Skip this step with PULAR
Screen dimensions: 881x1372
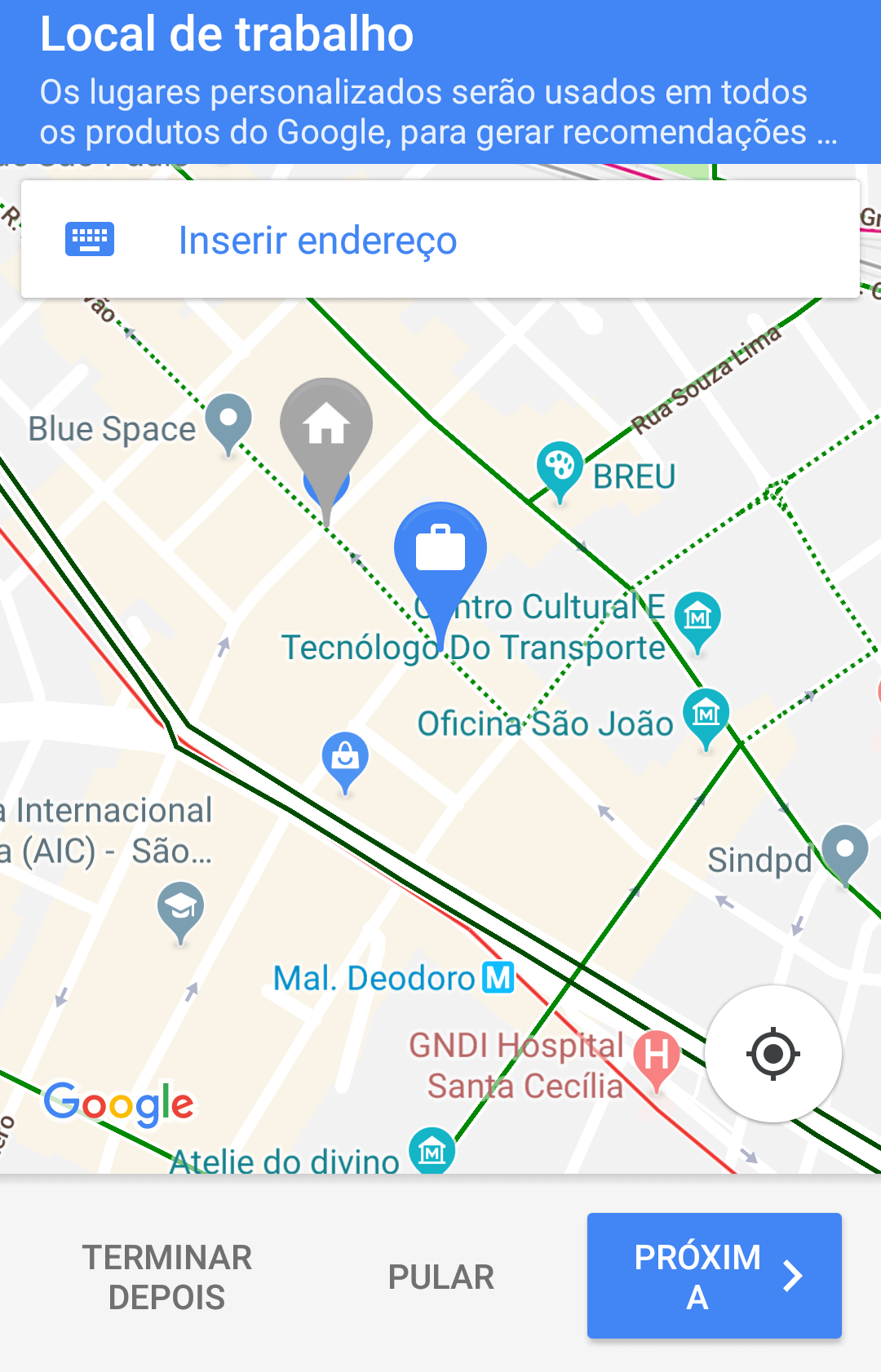point(440,1277)
